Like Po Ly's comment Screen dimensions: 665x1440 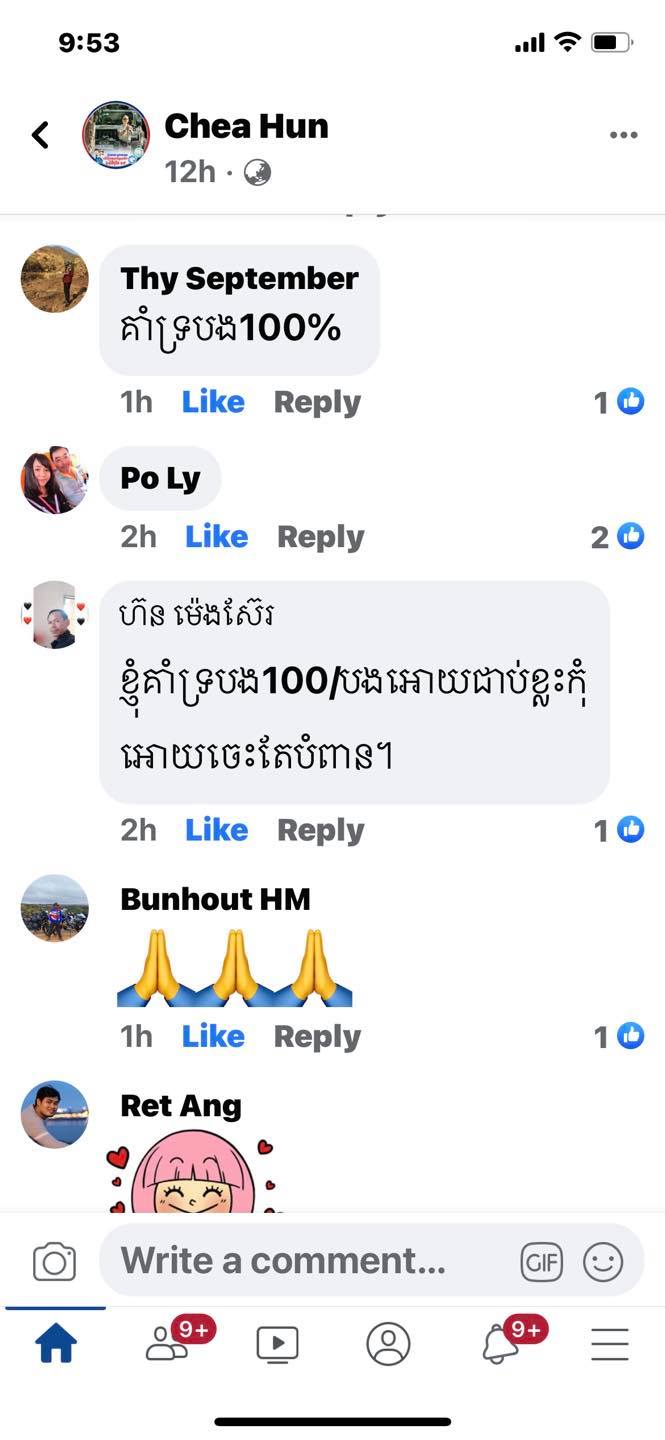tap(216, 537)
